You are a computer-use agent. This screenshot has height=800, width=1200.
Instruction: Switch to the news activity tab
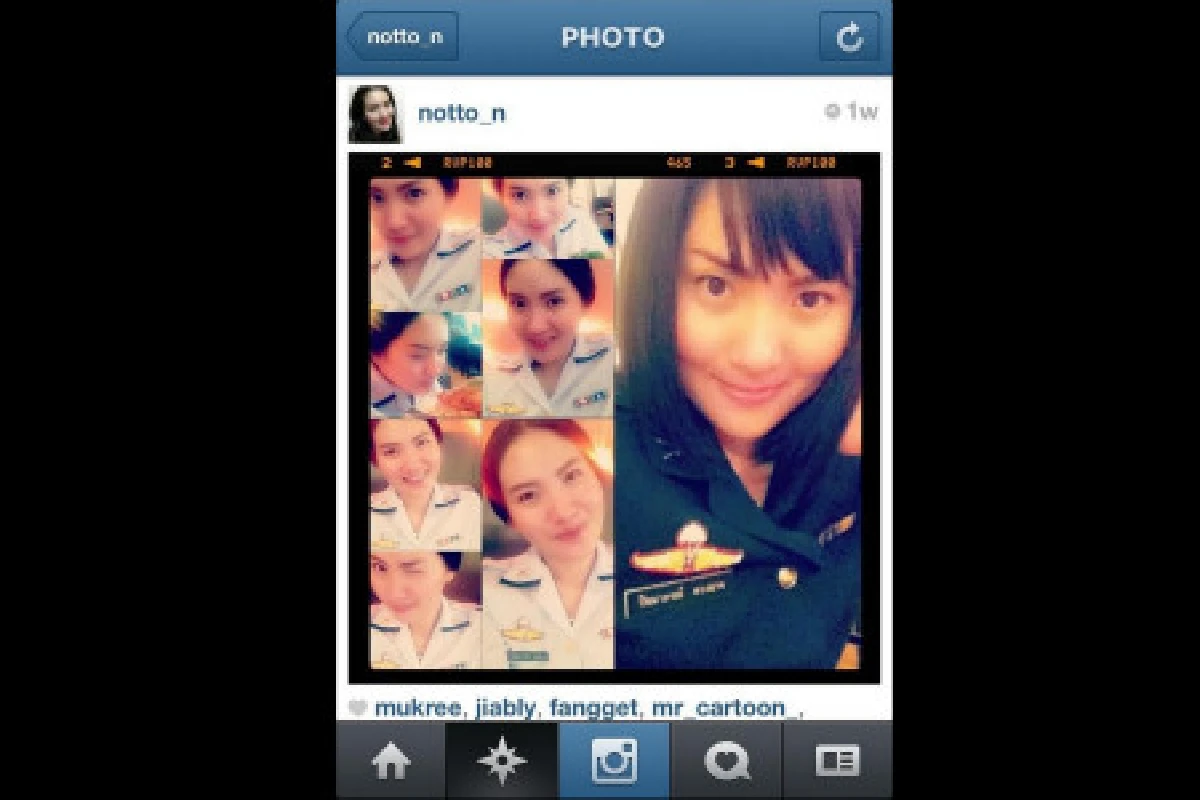coord(726,762)
